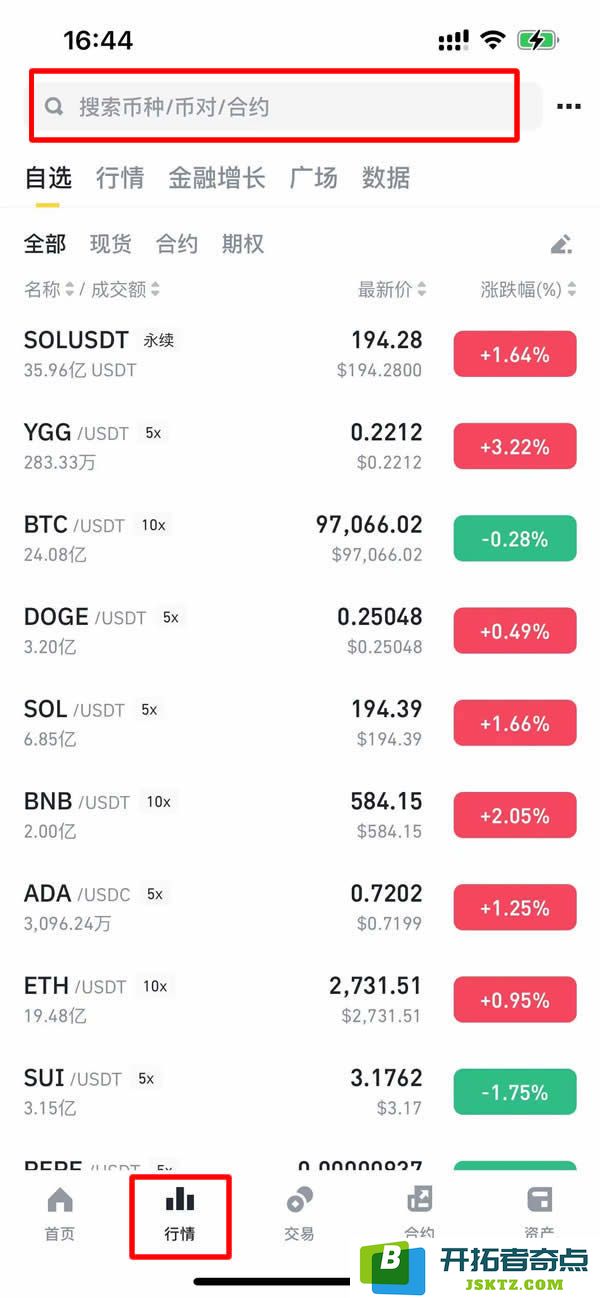Go to the 首页 home tab

pos(60,1214)
